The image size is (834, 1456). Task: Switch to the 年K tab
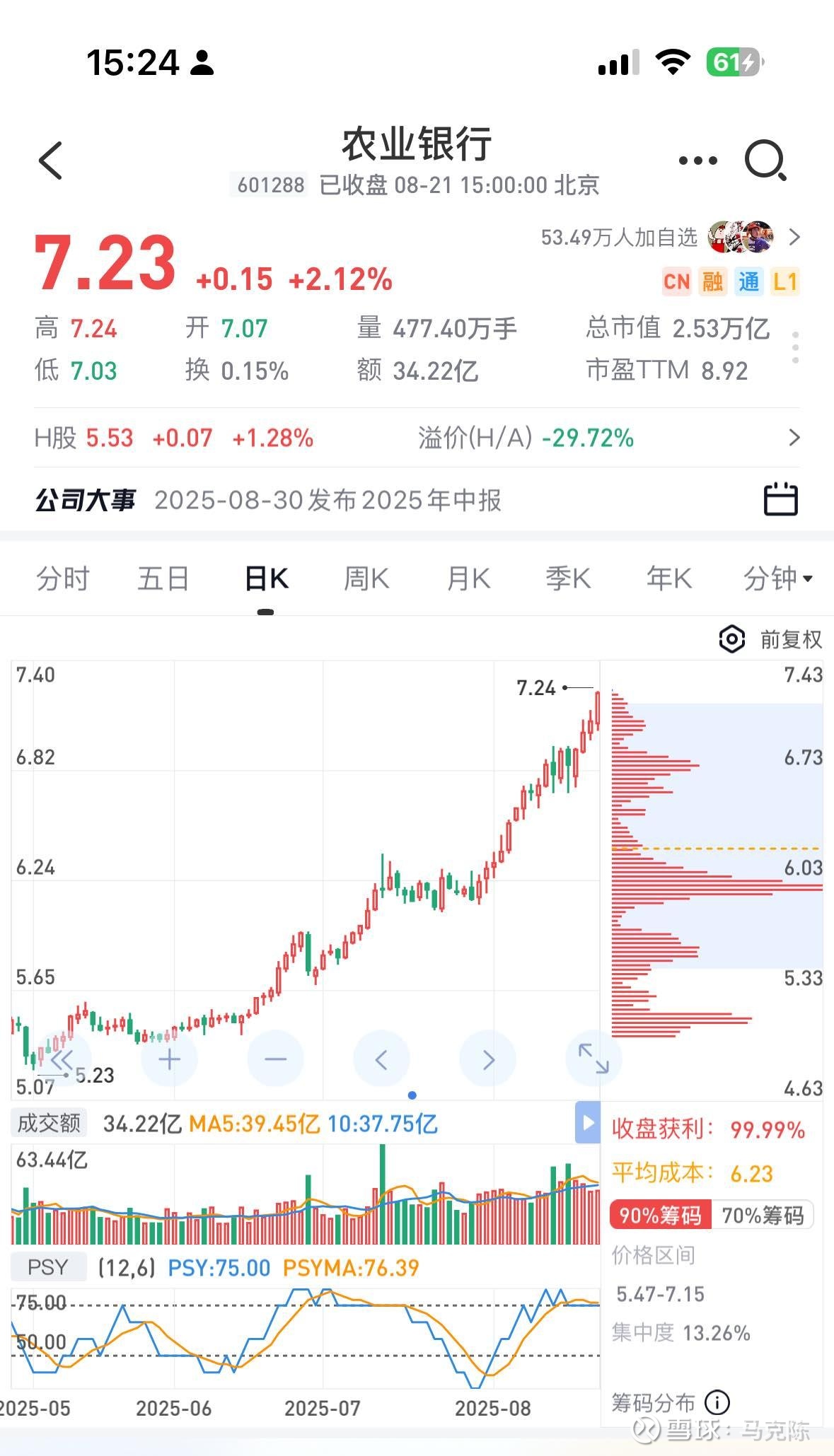(668, 578)
